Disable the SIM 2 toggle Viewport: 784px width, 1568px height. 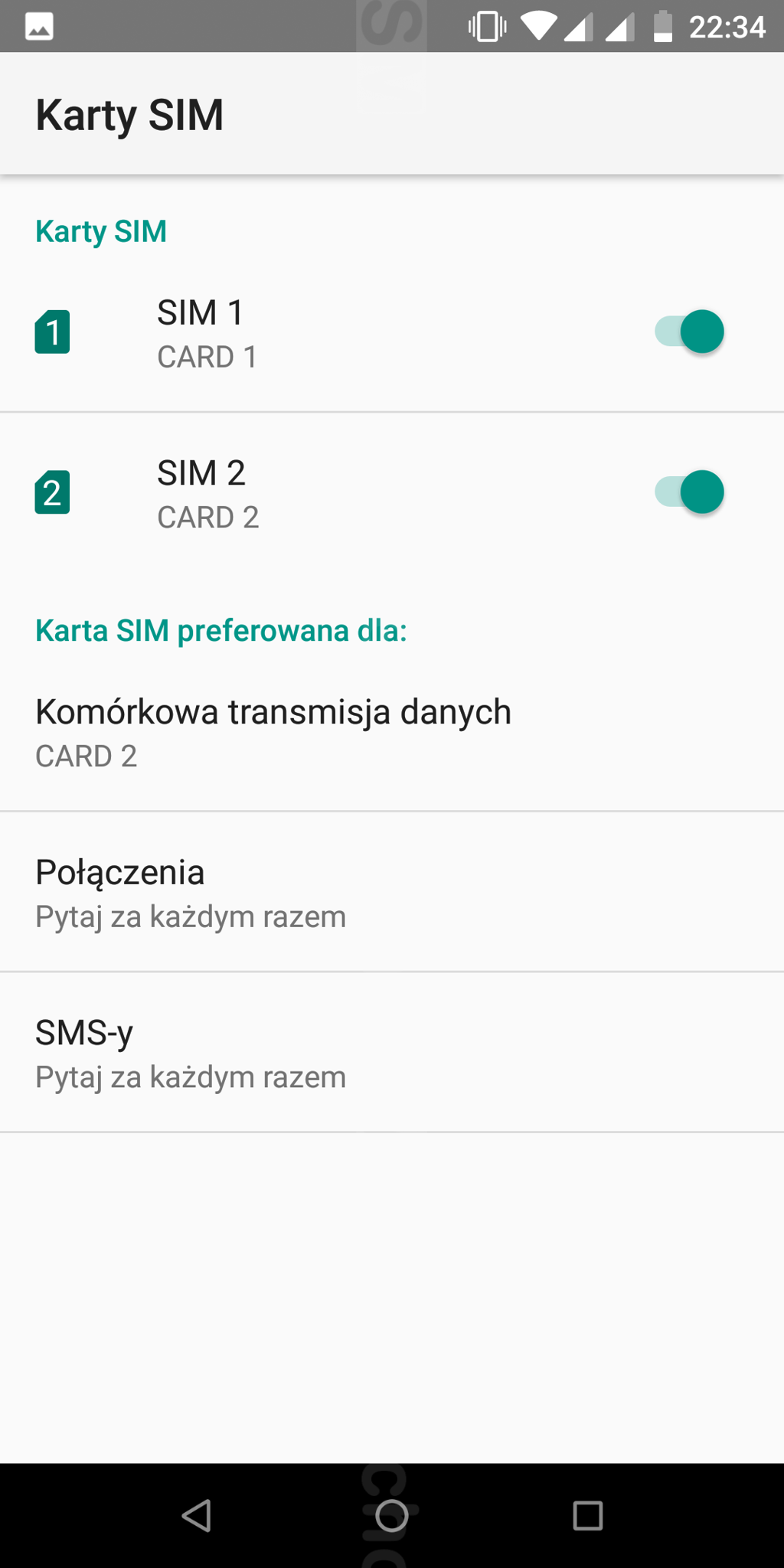pyautogui.click(x=689, y=492)
